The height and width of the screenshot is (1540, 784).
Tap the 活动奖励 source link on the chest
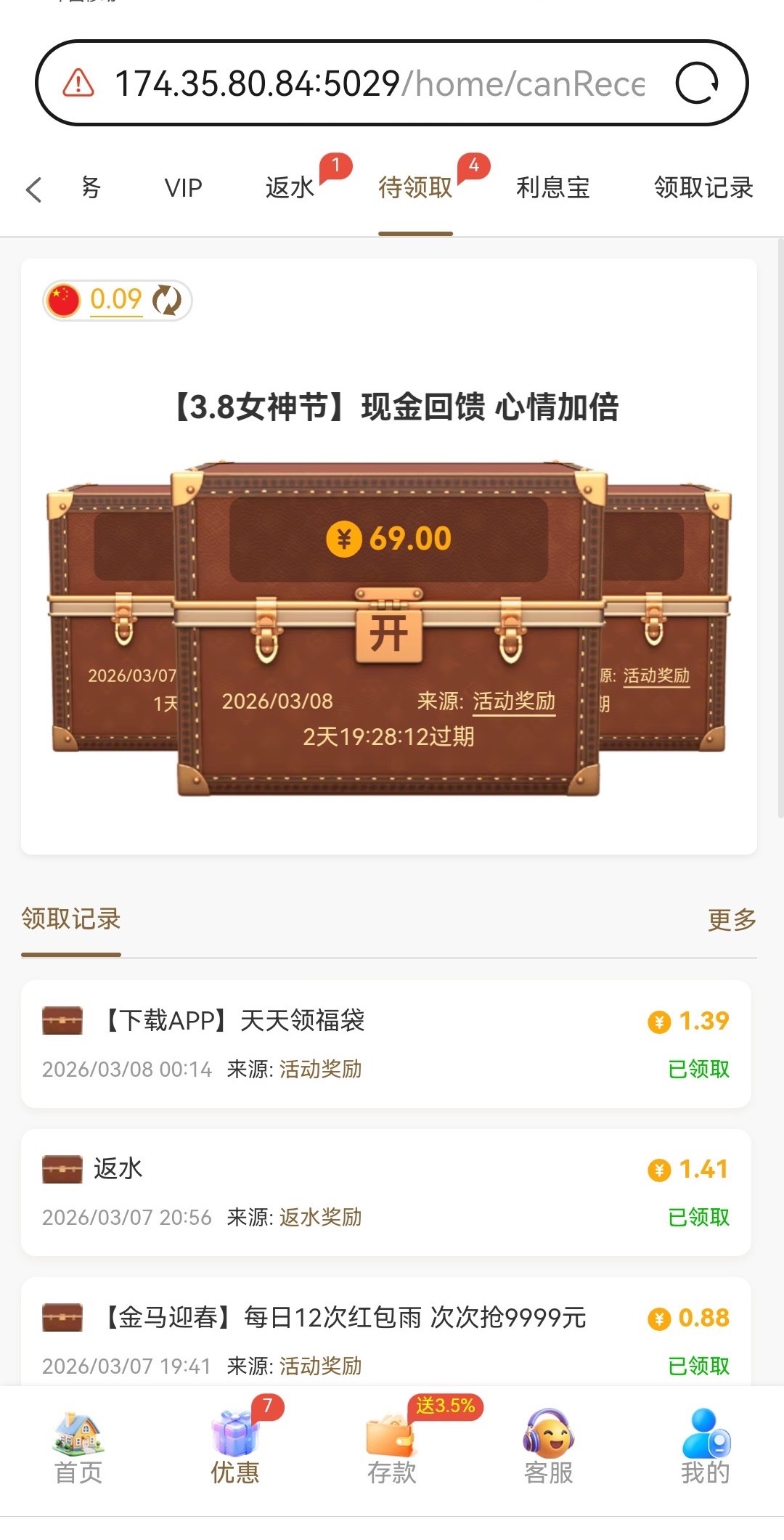coord(513,701)
